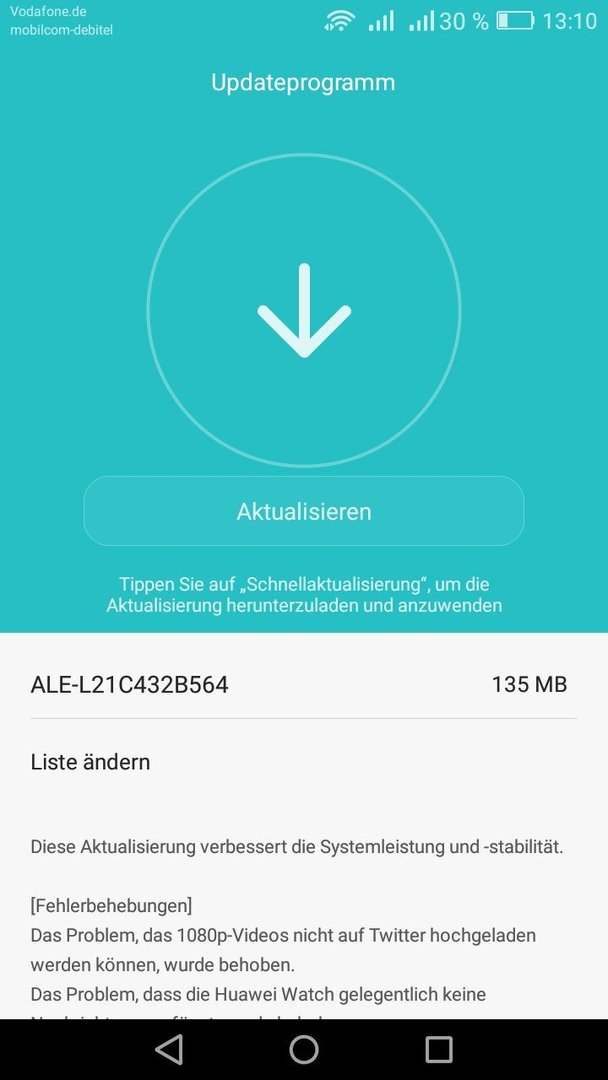The width and height of the screenshot is (608, 1080).
Task: Return to the home screen
Action: 304,1049
